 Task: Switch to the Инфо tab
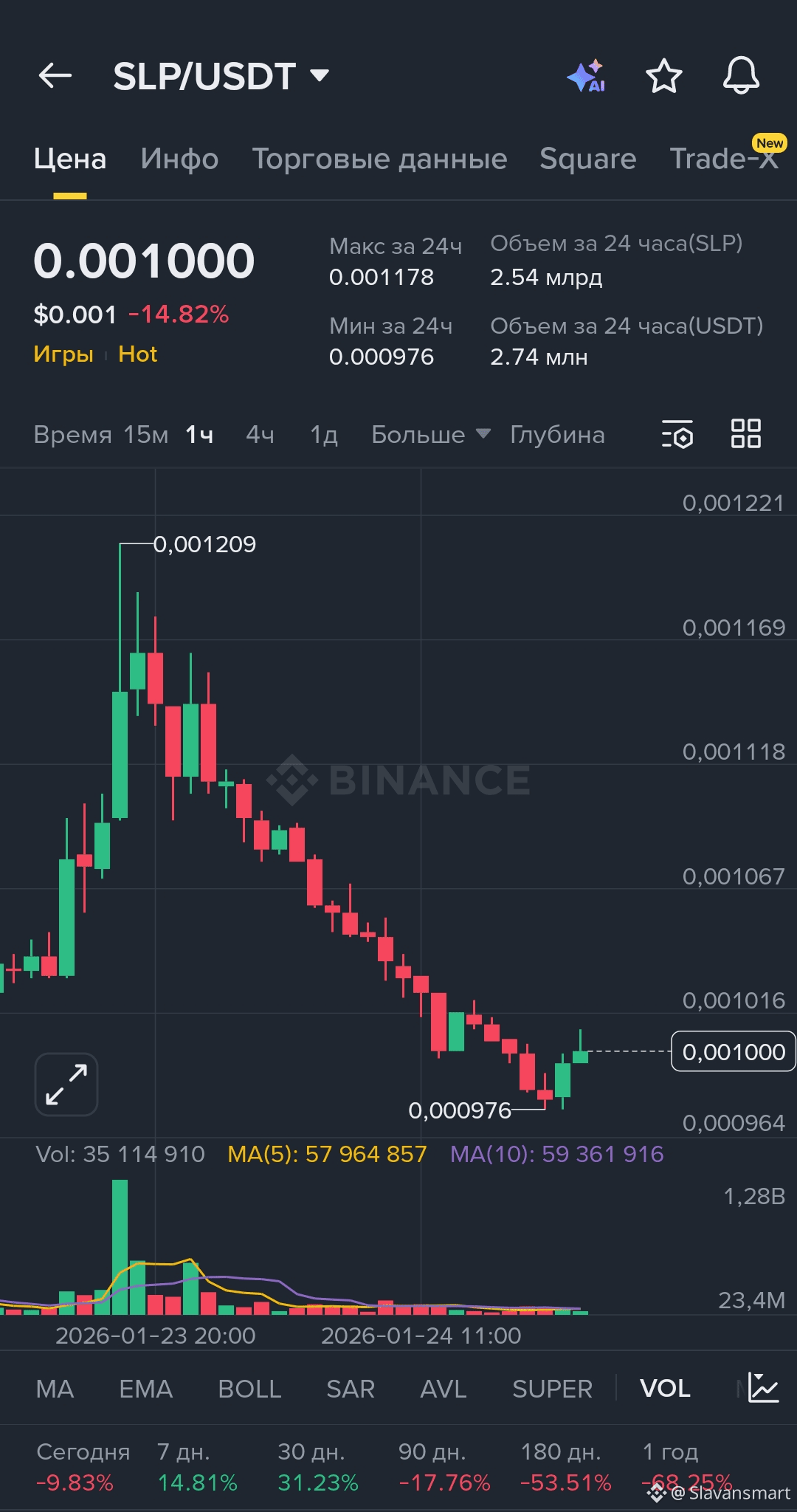point(179,159)
